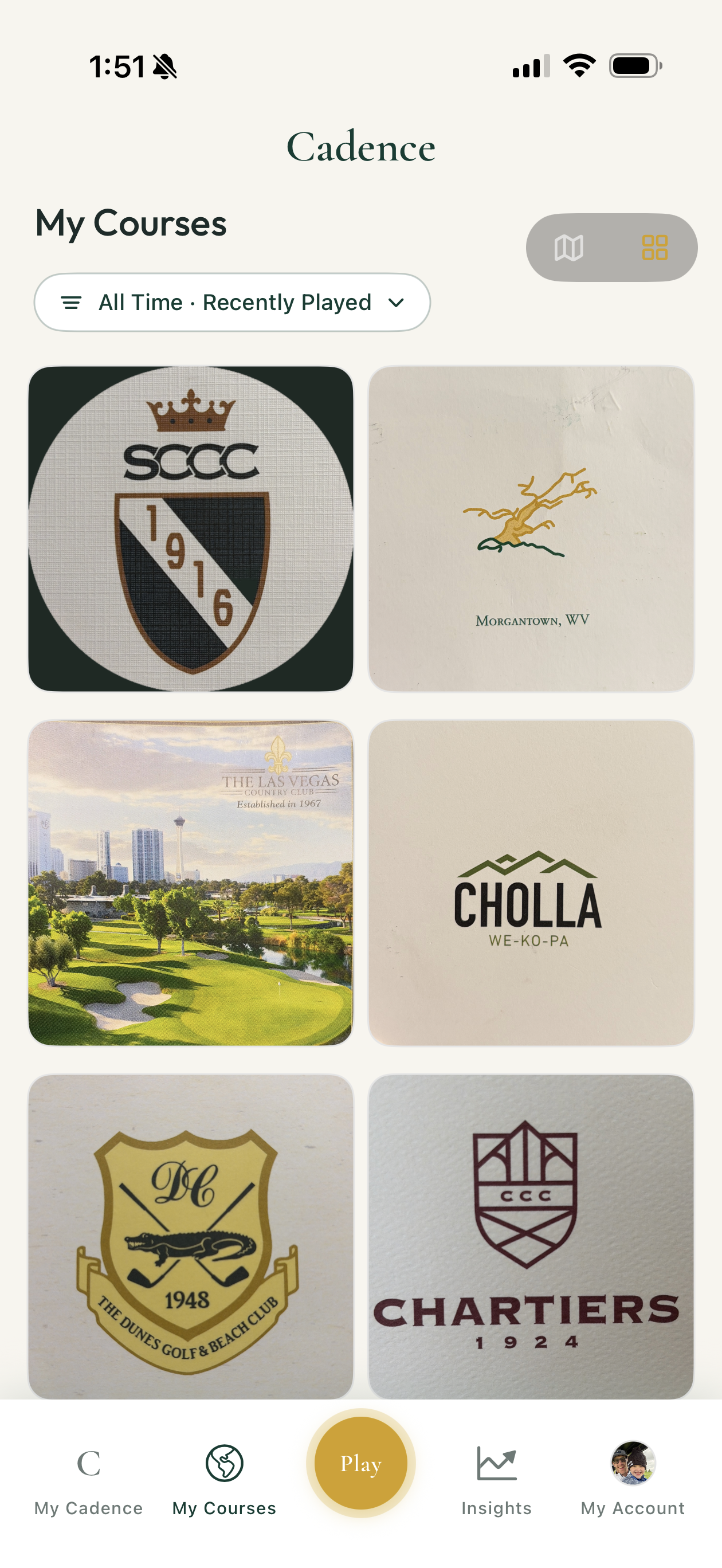The height and width of the screenshot is (1568, 722).
Task: Open The Dunes Golf & Beach Club card
Action: [x=191, y=1237]
